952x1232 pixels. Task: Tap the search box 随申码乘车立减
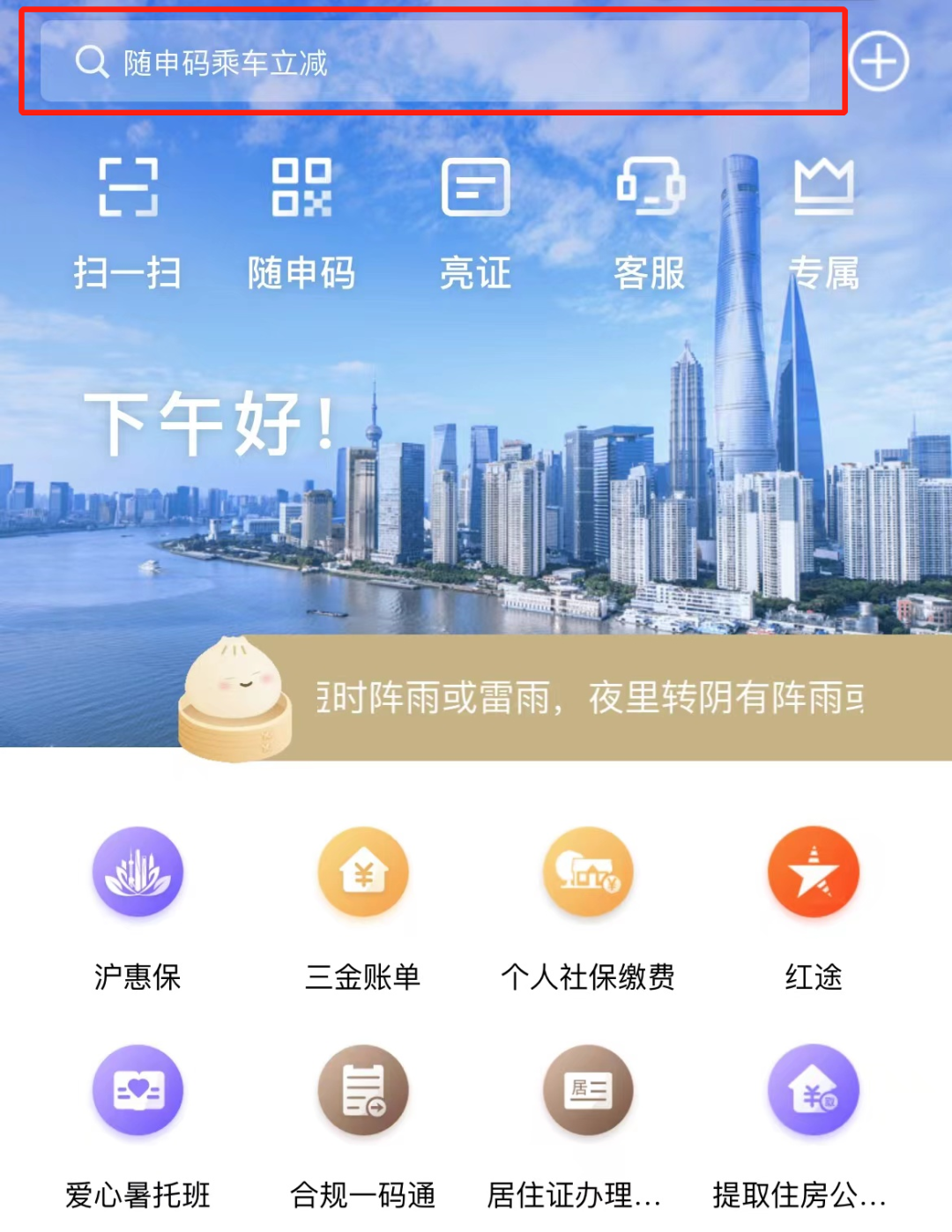point(424,62)
